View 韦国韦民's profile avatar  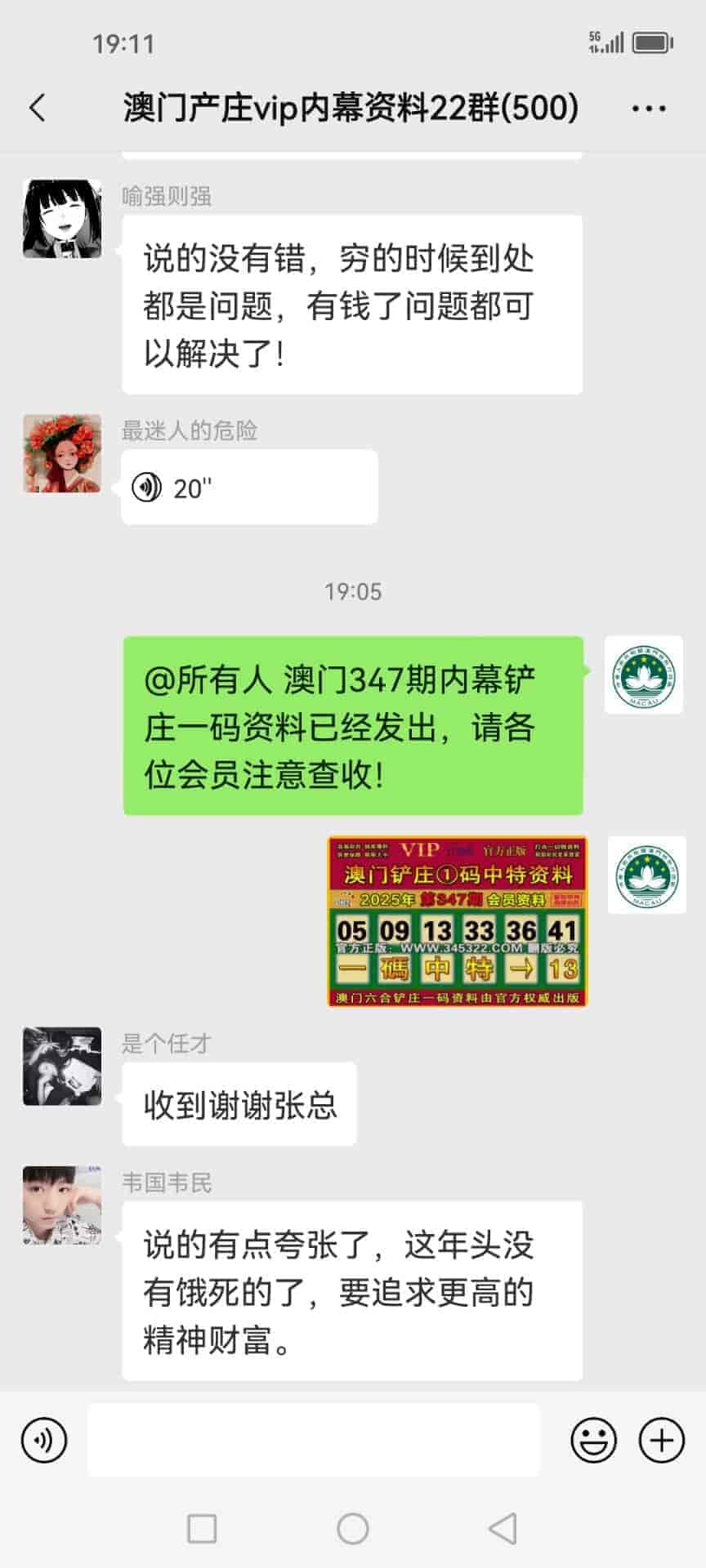[62, 1205]
